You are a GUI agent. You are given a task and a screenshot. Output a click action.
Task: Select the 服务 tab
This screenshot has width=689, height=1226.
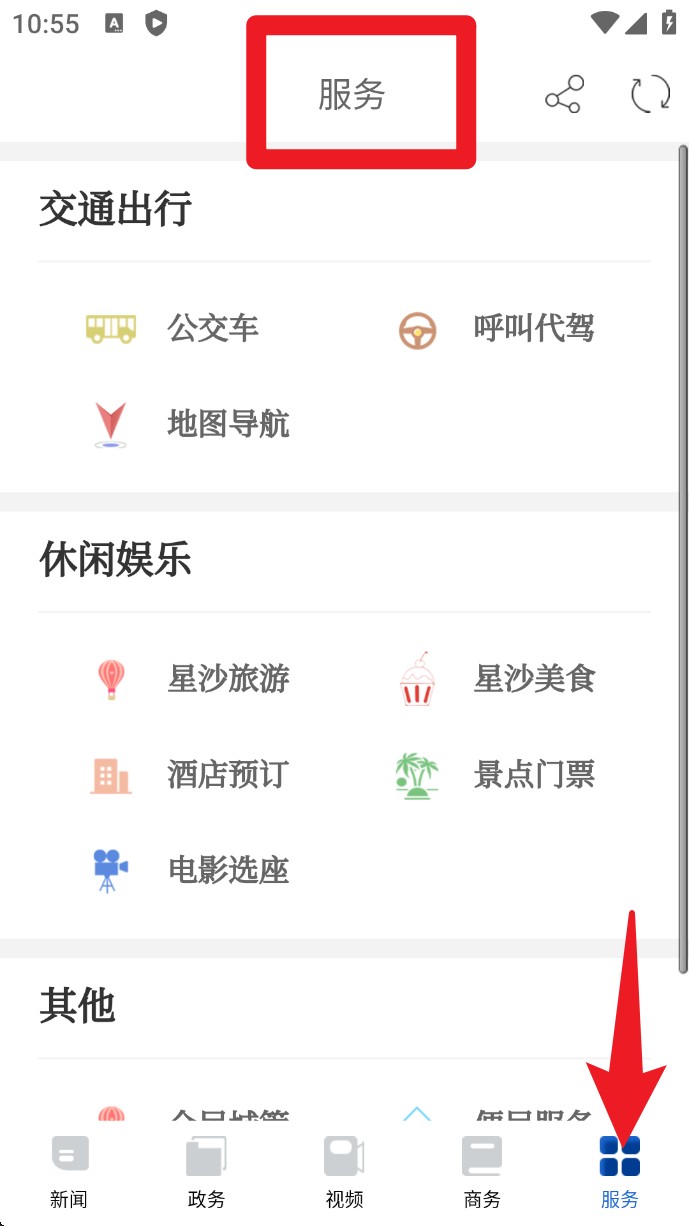(620, 1172)
